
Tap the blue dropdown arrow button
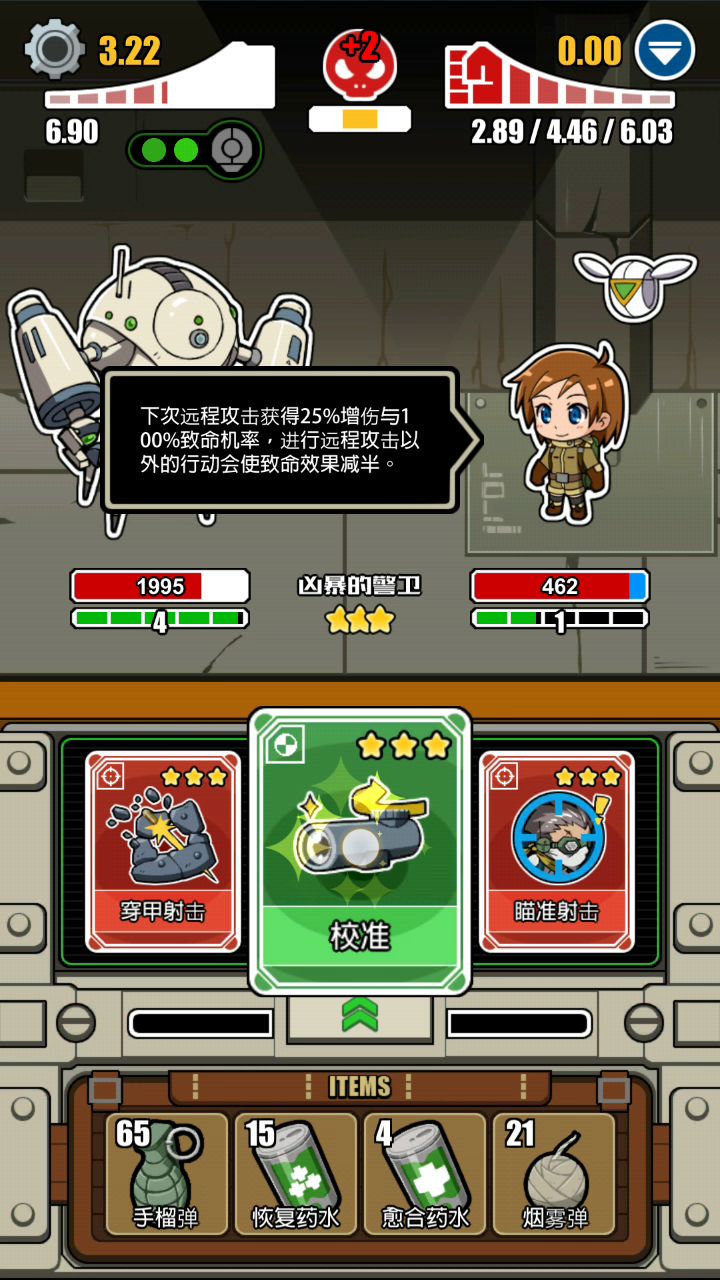[665, 50]
